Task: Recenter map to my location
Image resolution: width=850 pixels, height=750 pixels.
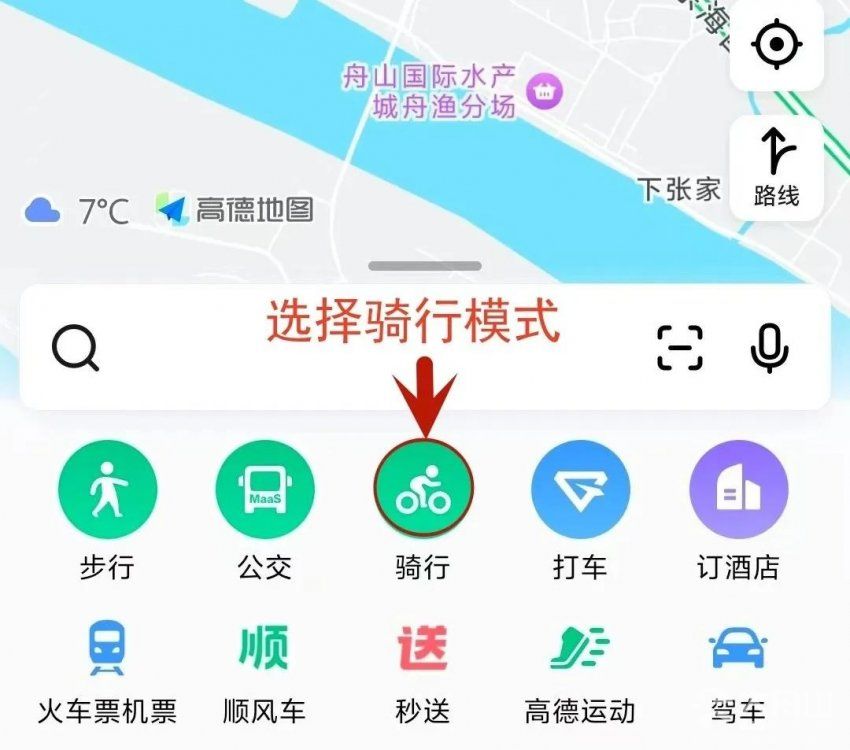Action: [776, 46]
